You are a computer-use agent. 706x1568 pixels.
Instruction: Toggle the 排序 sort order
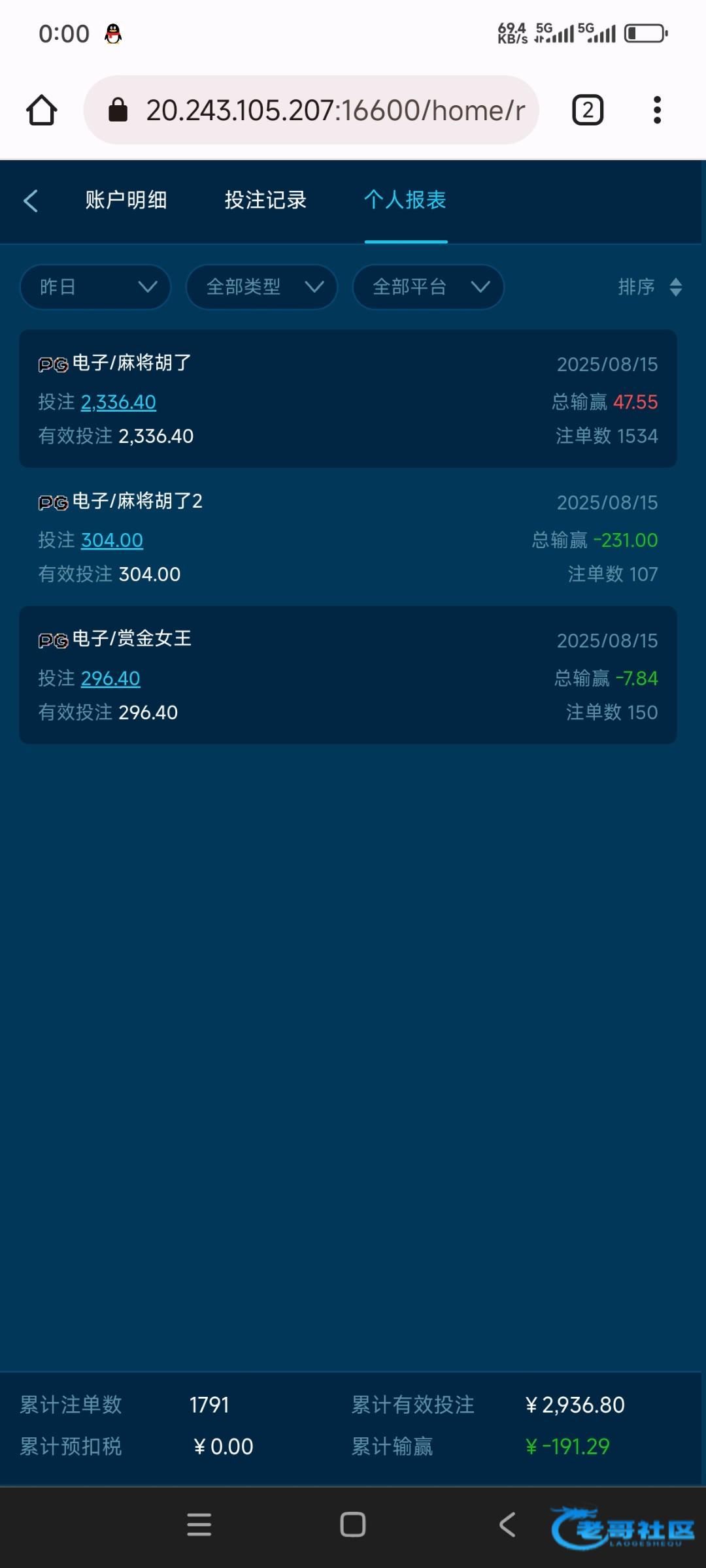[x=650, y=287]
